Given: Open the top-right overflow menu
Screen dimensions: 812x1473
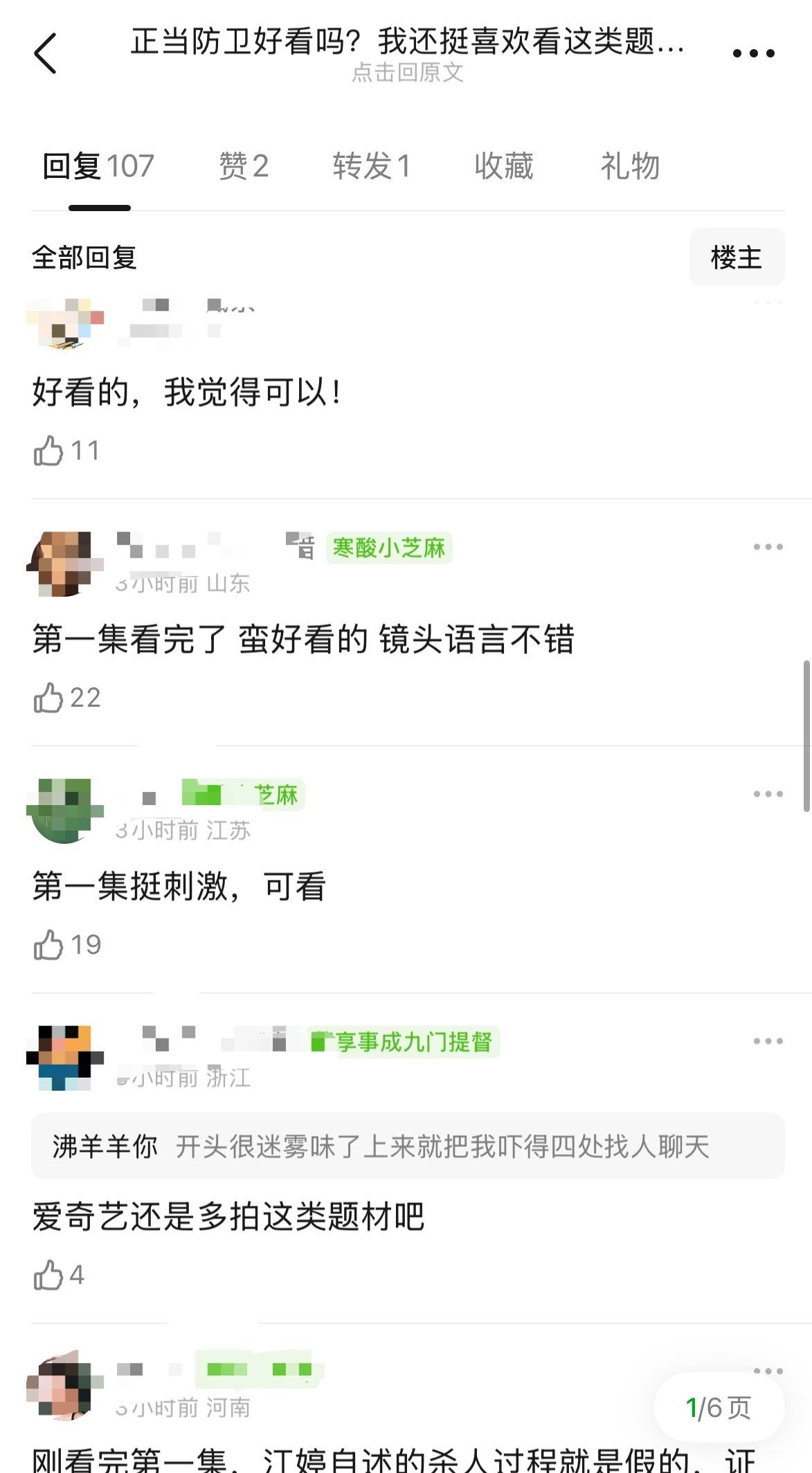Looking at the screenshot, I should point(753,53).
